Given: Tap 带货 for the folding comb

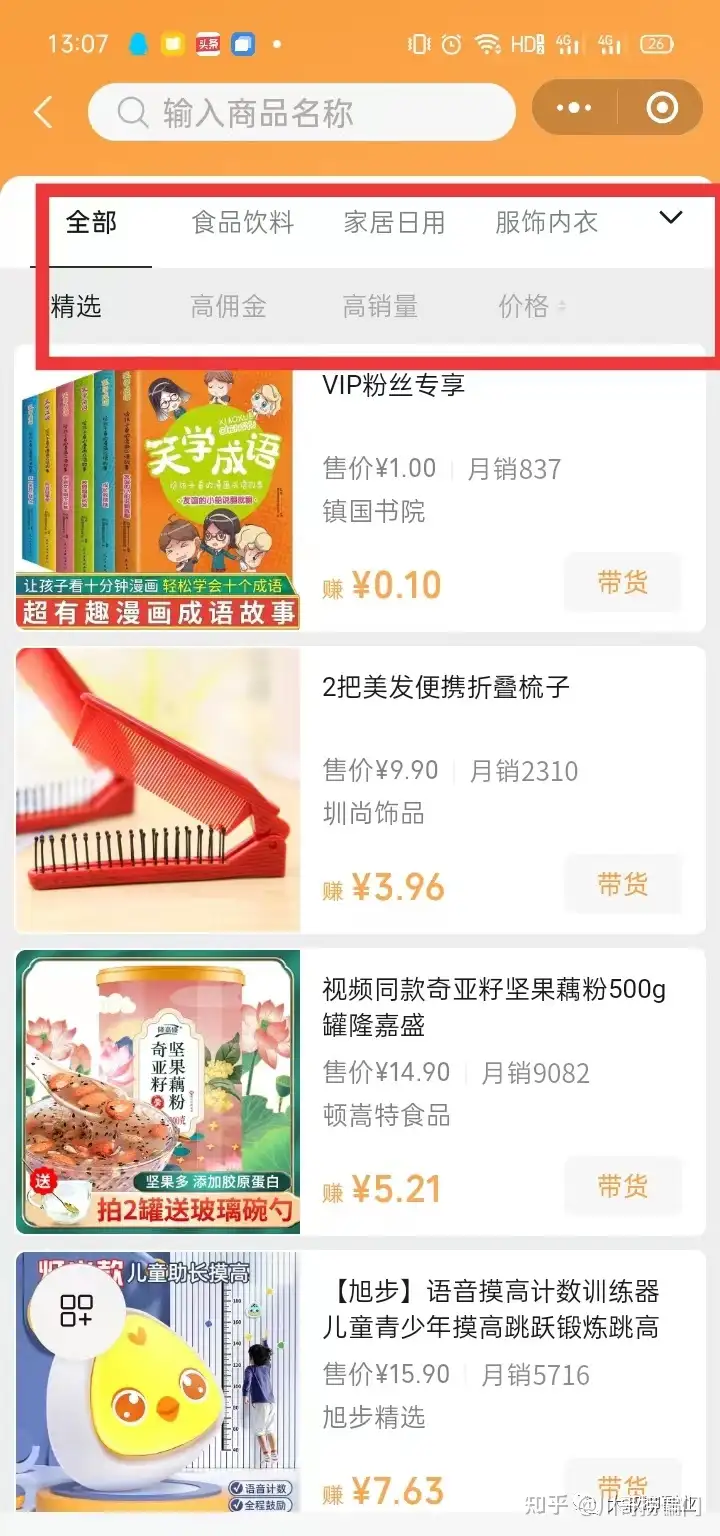Looking at the screenshot, I should [622, 884].
